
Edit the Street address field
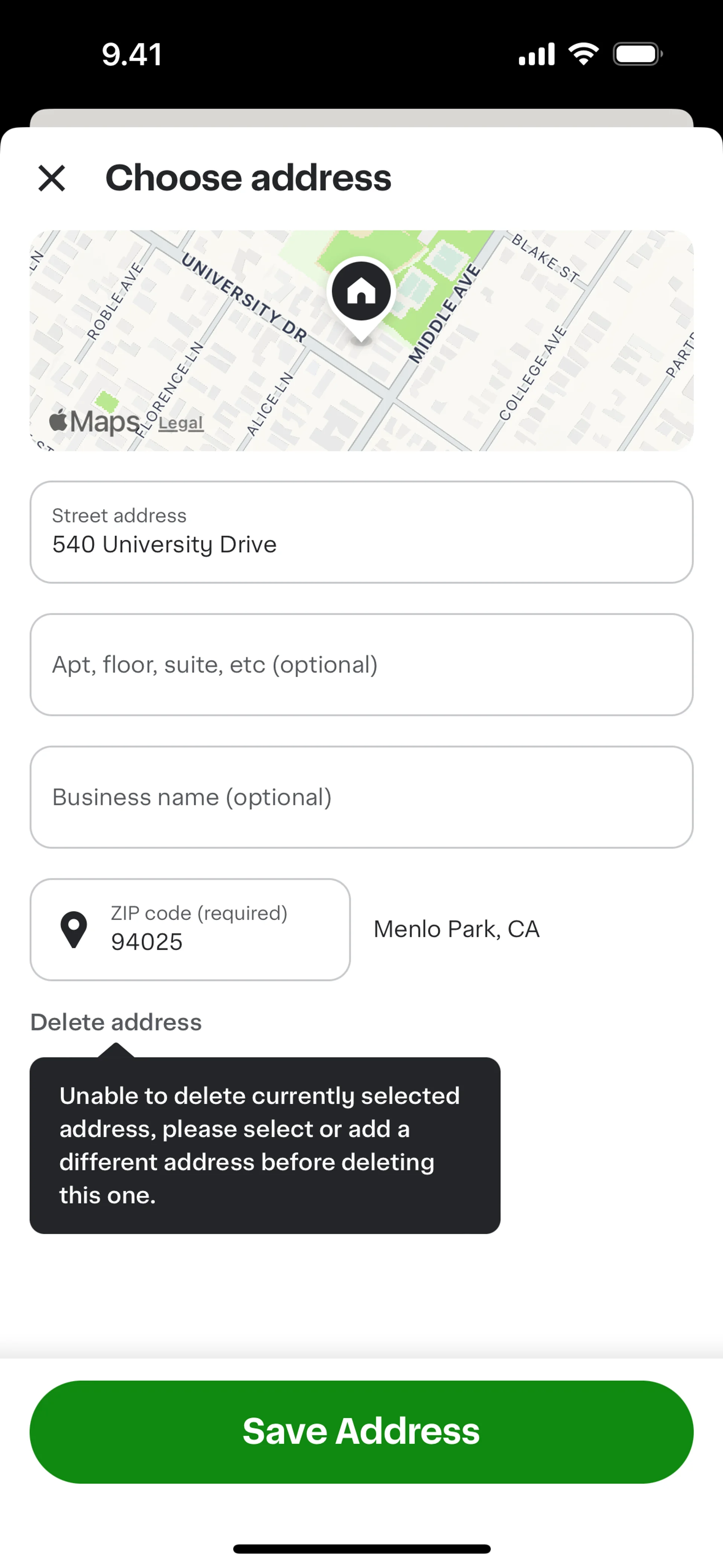point(361,533)
